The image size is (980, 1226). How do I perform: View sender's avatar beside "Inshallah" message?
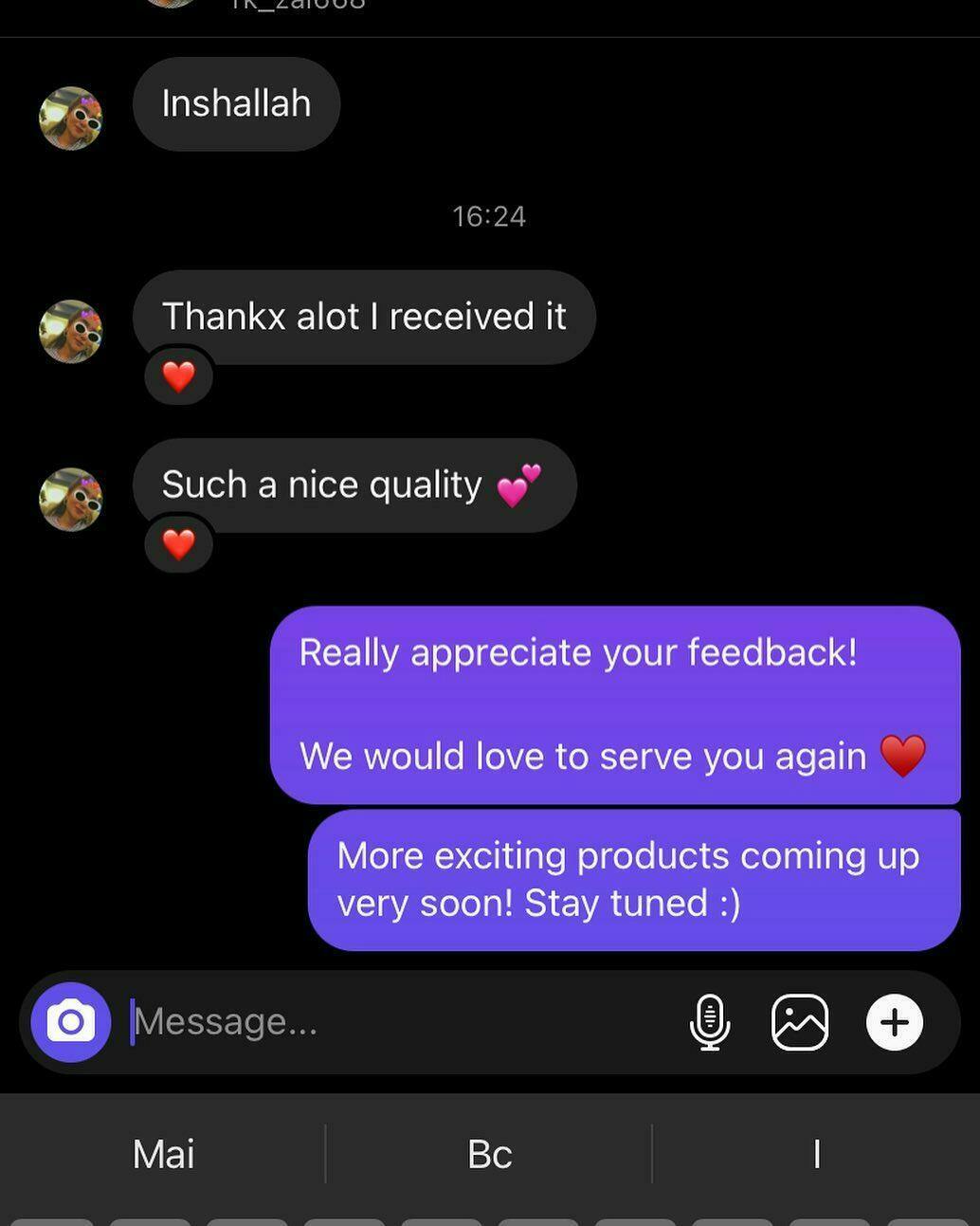(x=71, y=119)
